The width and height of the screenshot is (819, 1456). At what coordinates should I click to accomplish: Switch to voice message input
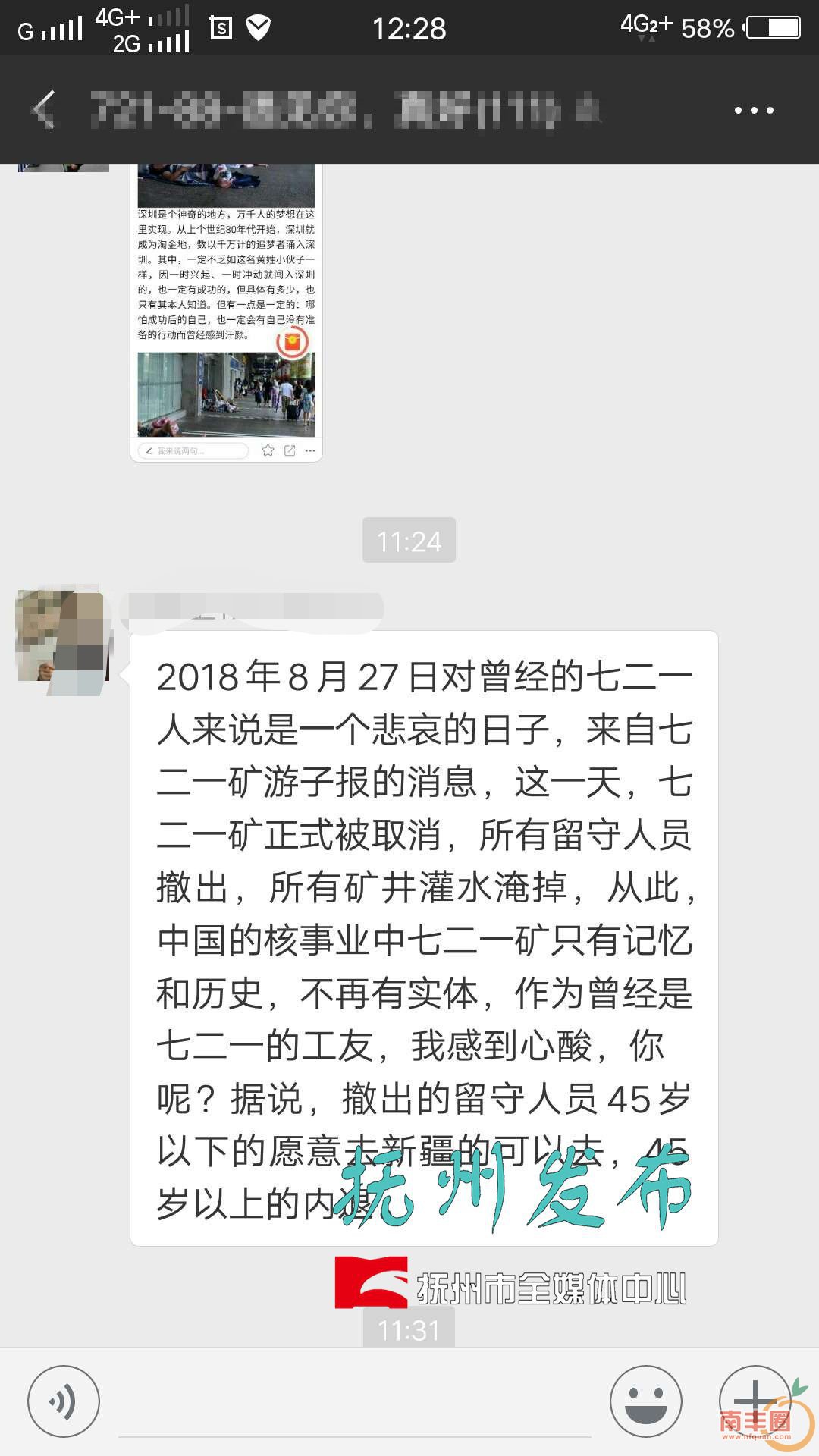click(x=64, y=1401)
